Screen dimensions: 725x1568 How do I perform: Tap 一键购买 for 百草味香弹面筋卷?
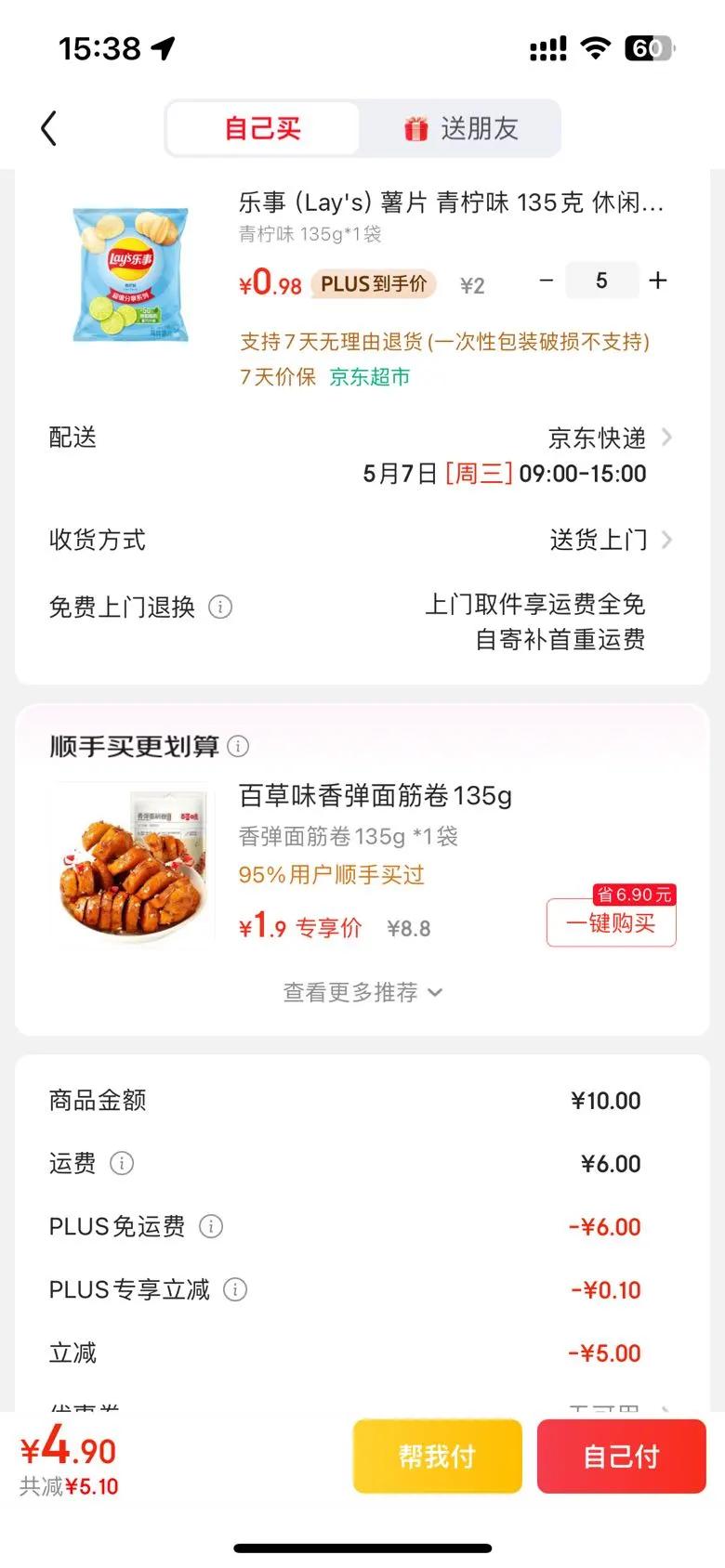click(611, 923)
